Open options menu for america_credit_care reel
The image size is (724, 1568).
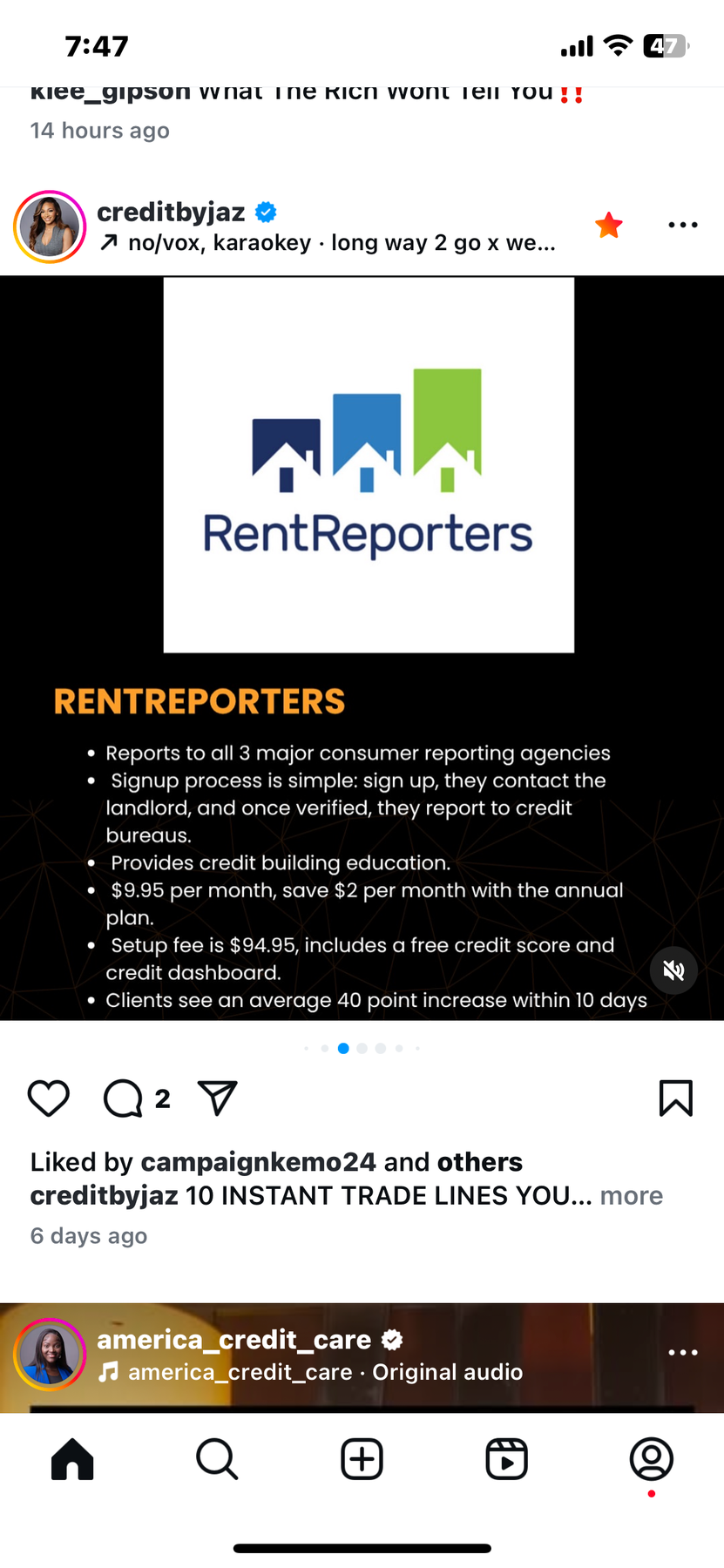(x=682, y=1352)
